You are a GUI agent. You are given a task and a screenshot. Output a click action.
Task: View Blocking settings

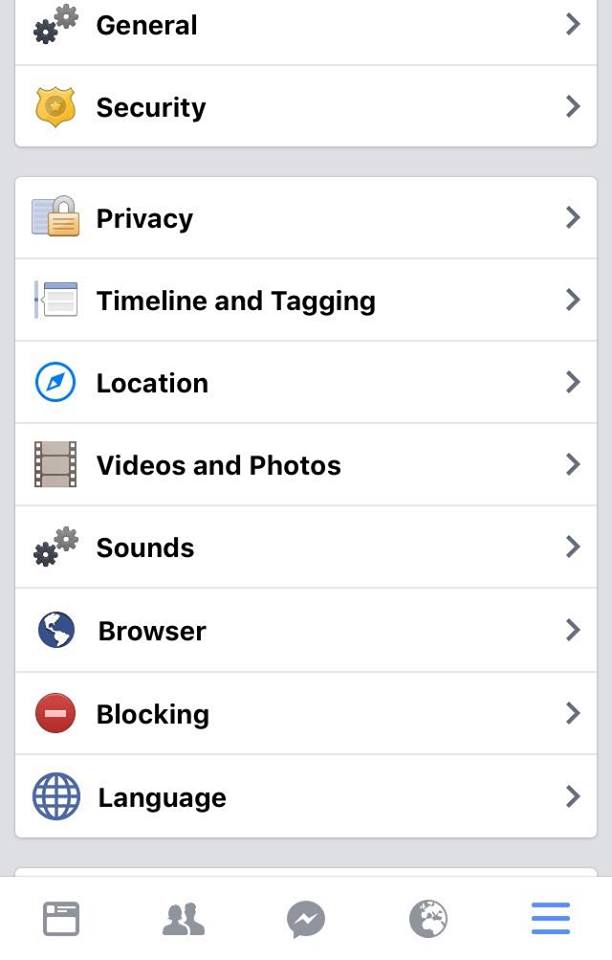[x=305, y=713]
